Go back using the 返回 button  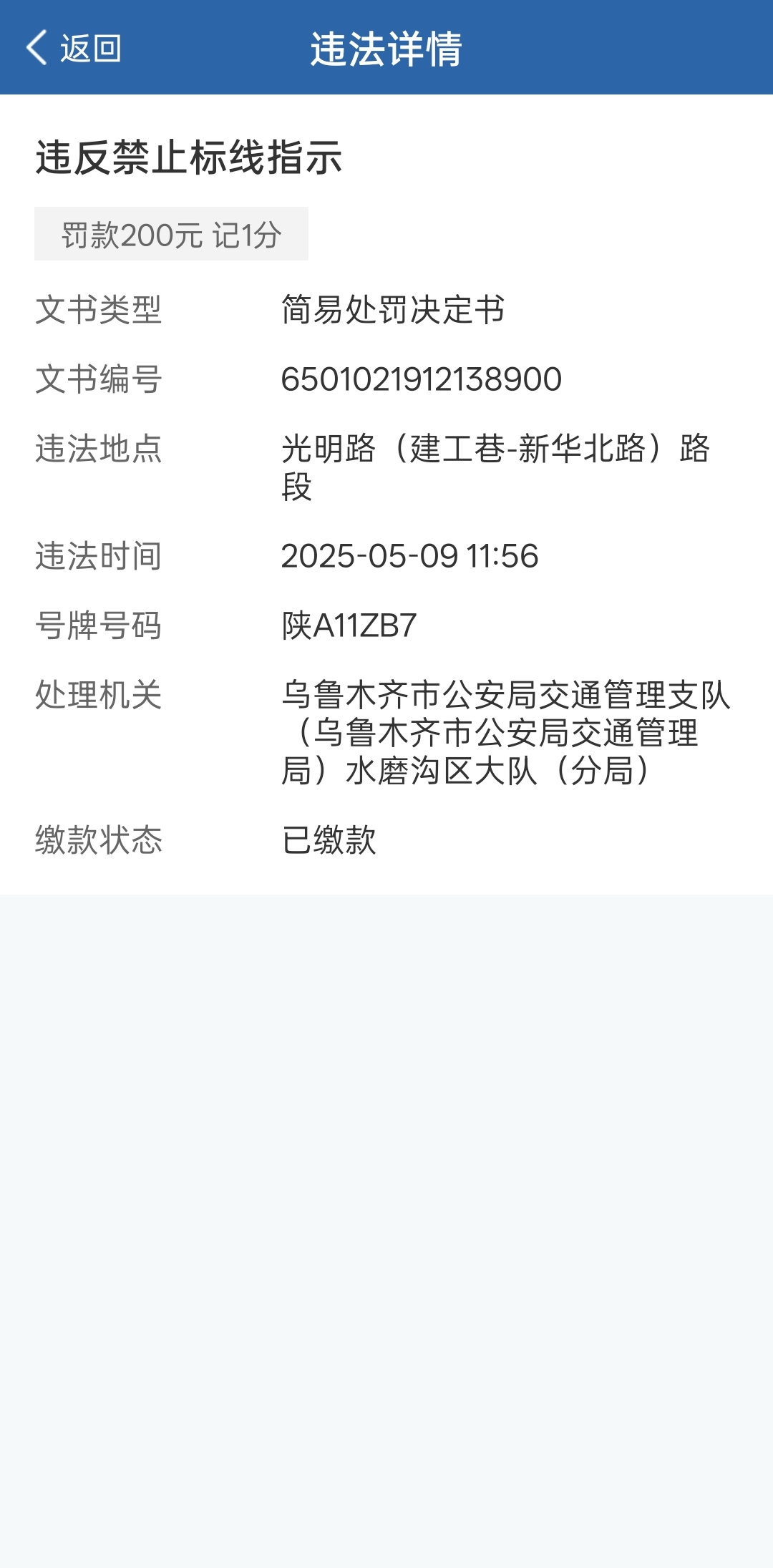[74, 49]
